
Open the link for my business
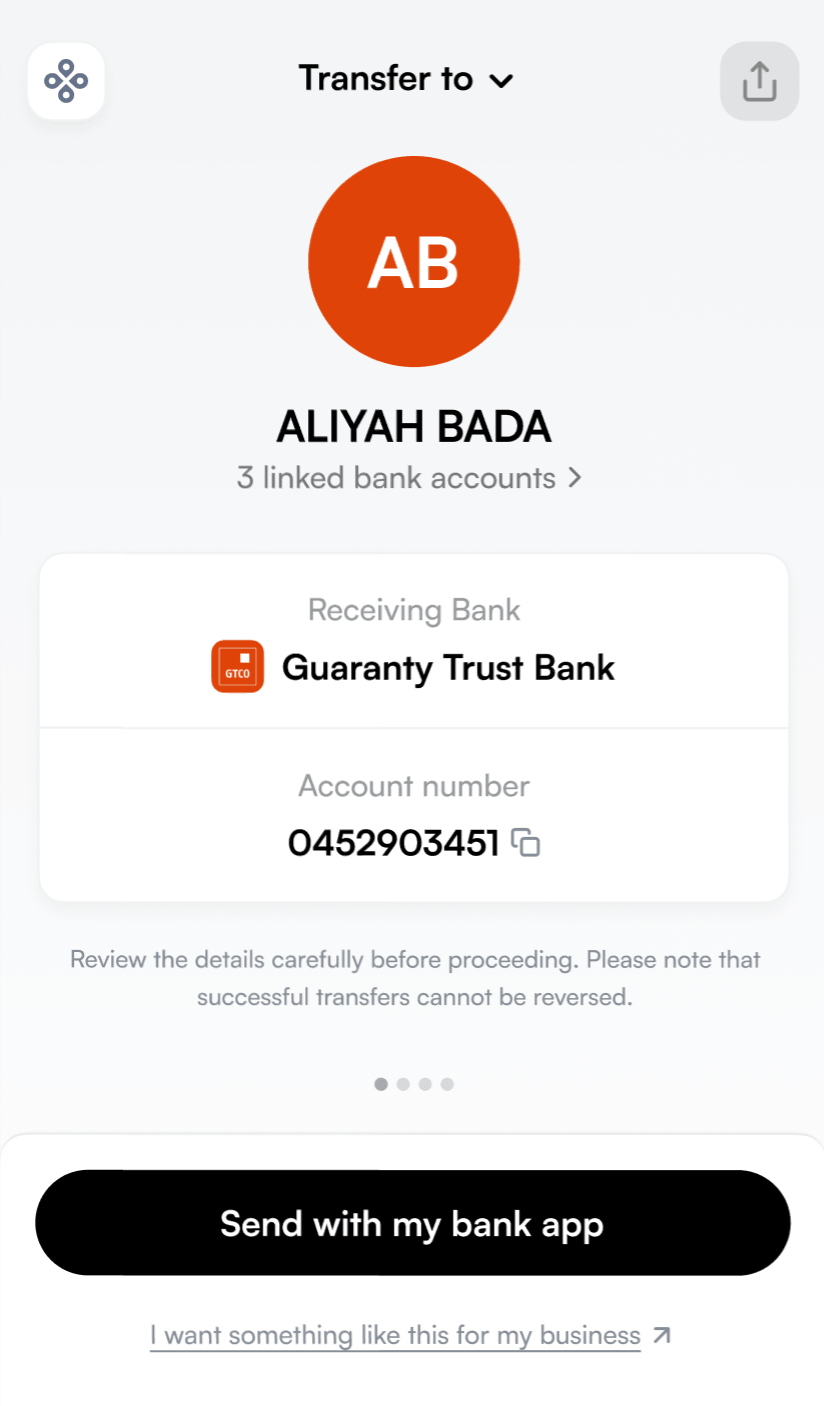pyautogui.click(x=410, y=1335)
